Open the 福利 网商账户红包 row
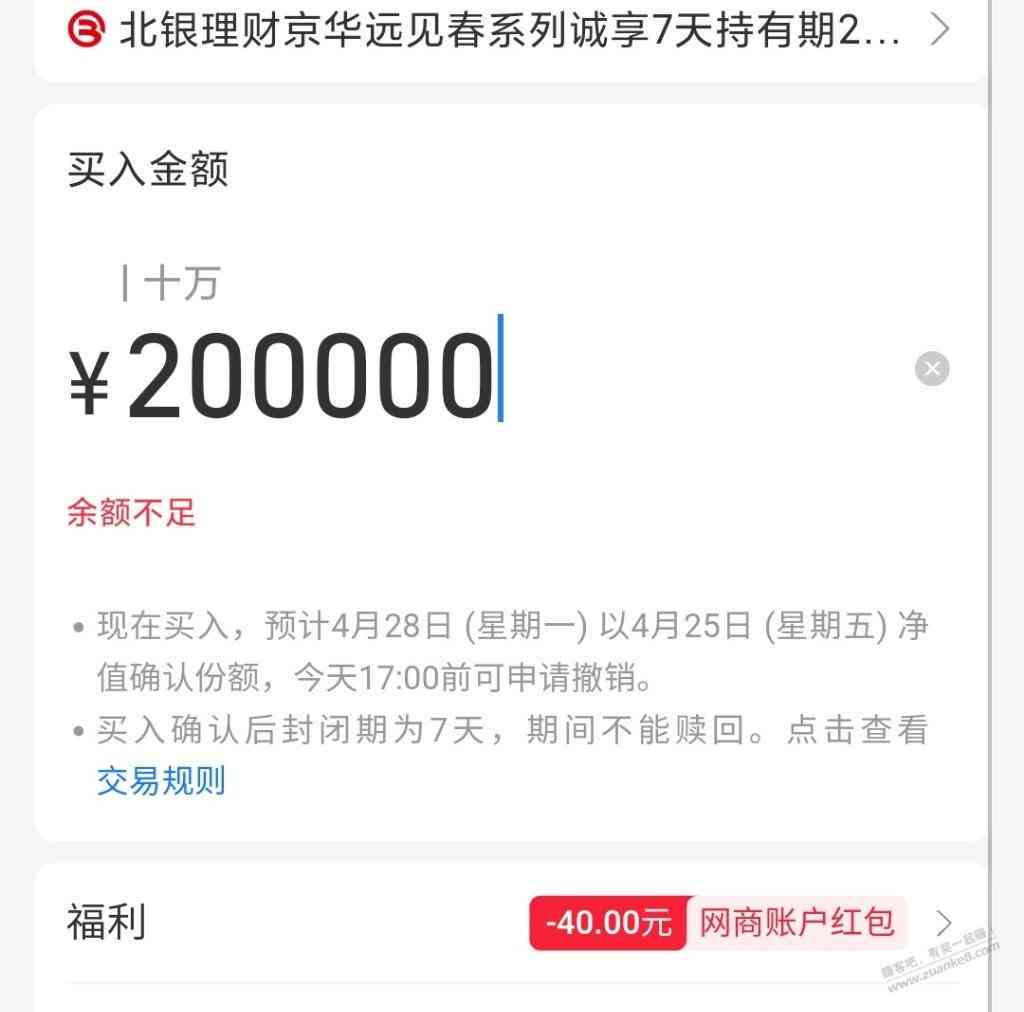Screen dimensions: 1024x1012 (x=510, y=922)
